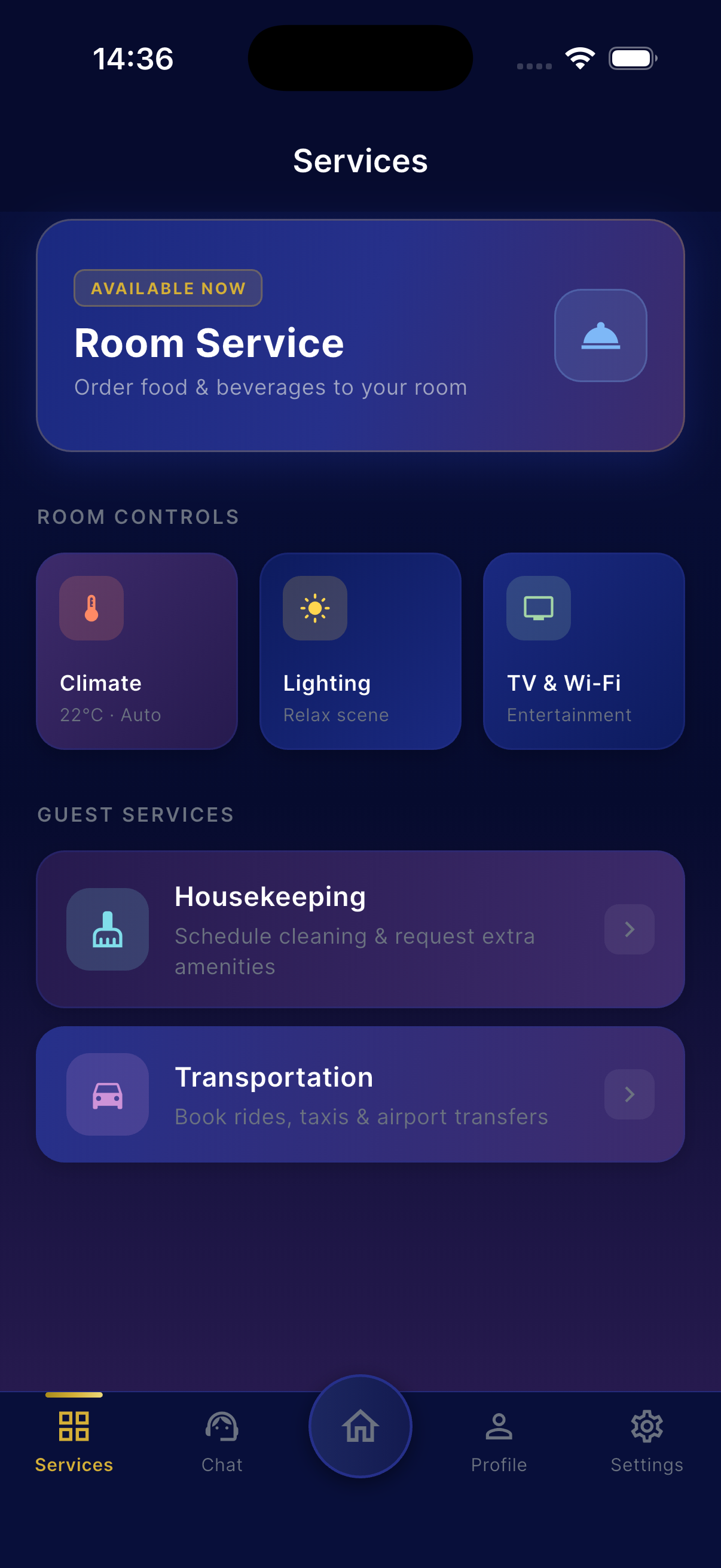Open the Climate thermometer icon
Image resolution: width=721 pixels, height=1568 pixels.
(x=91, y=608)
